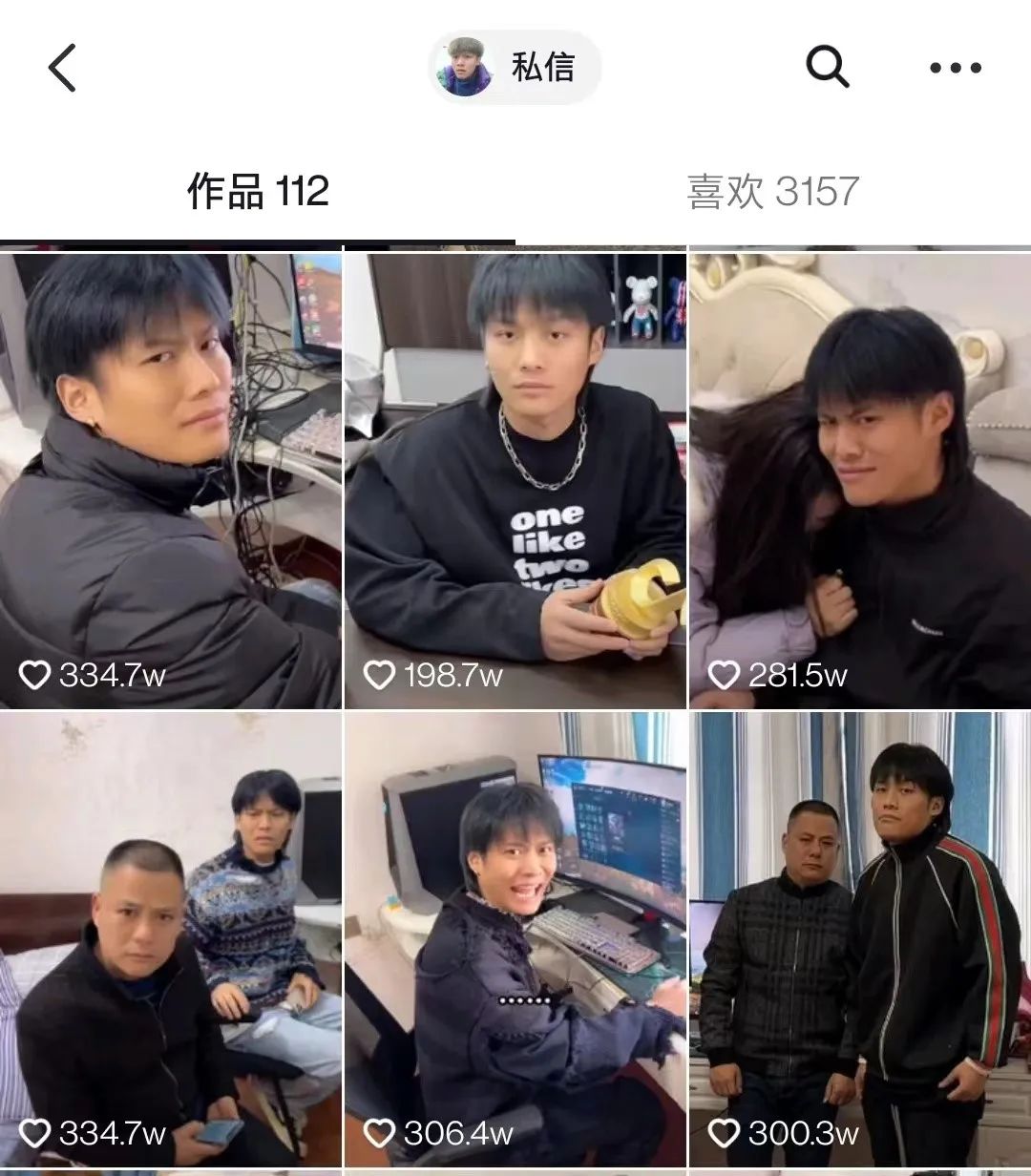The height and width of the screenshot is (1176, 1031).
Task: Open the 198.7w likes video
Action: (515, 479)
